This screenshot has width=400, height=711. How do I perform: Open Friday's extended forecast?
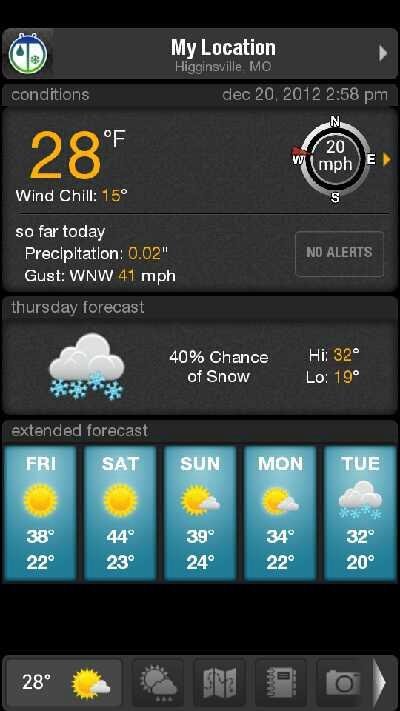point(40,513)
